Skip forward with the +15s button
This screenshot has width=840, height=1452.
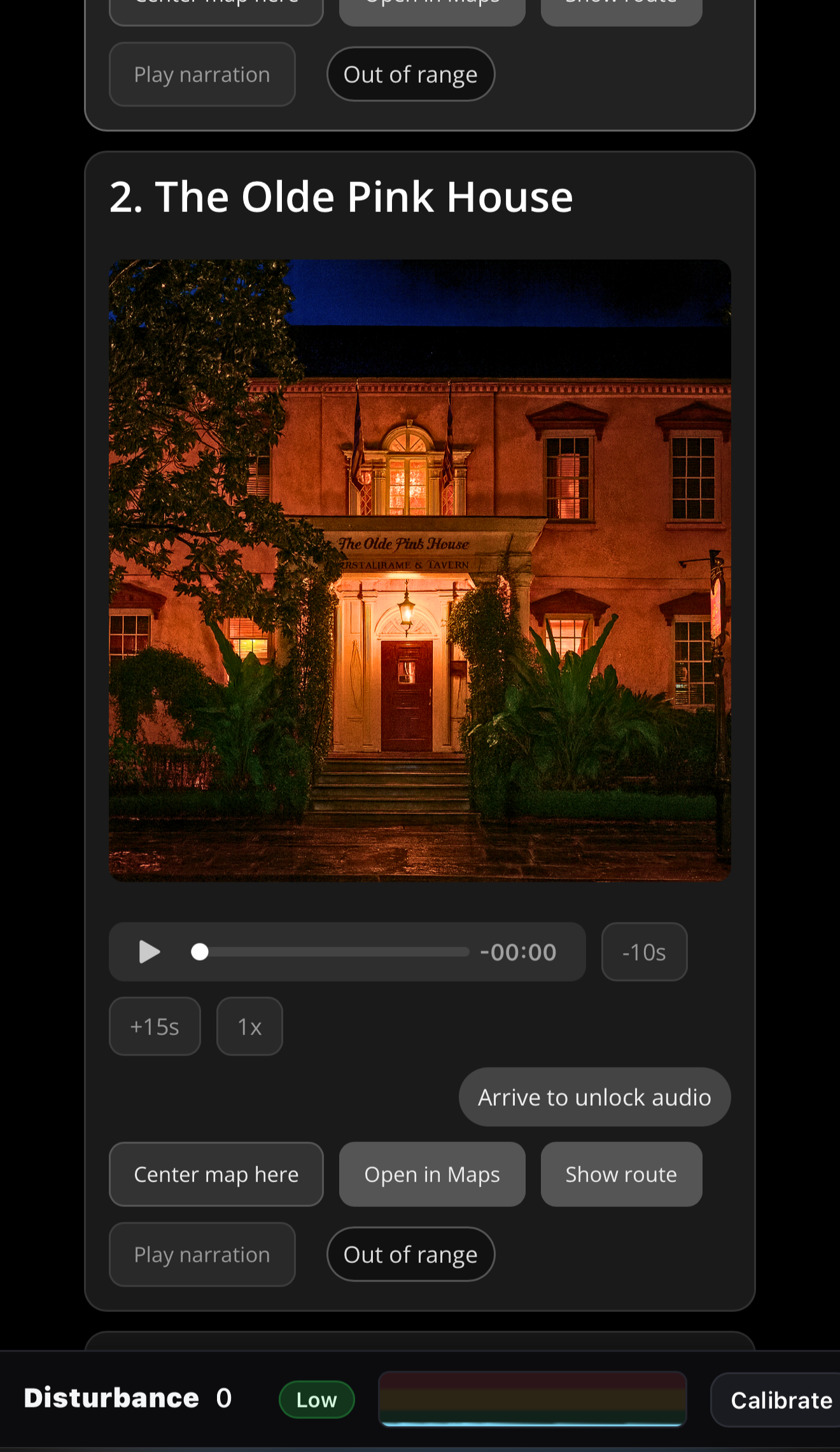155,1027
